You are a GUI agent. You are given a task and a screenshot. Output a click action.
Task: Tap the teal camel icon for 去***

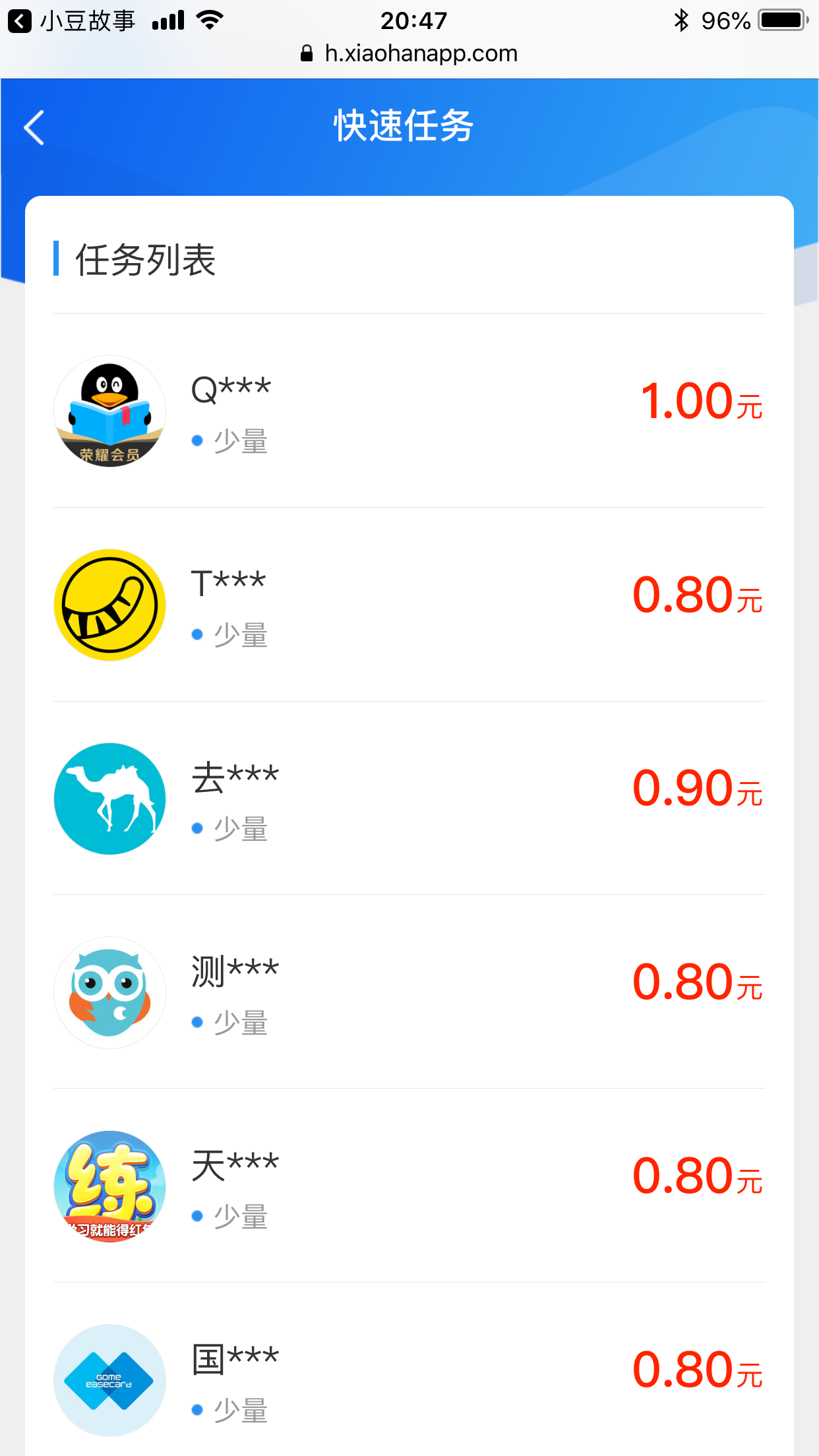[x=109, y=798]
